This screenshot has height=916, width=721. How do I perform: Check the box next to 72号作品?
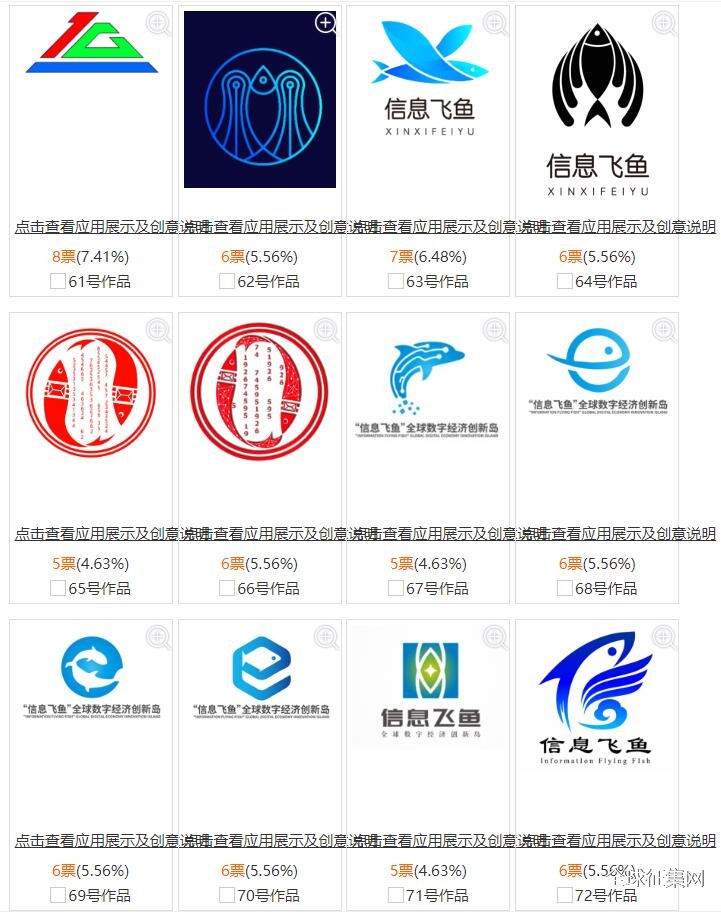[565, 896]
